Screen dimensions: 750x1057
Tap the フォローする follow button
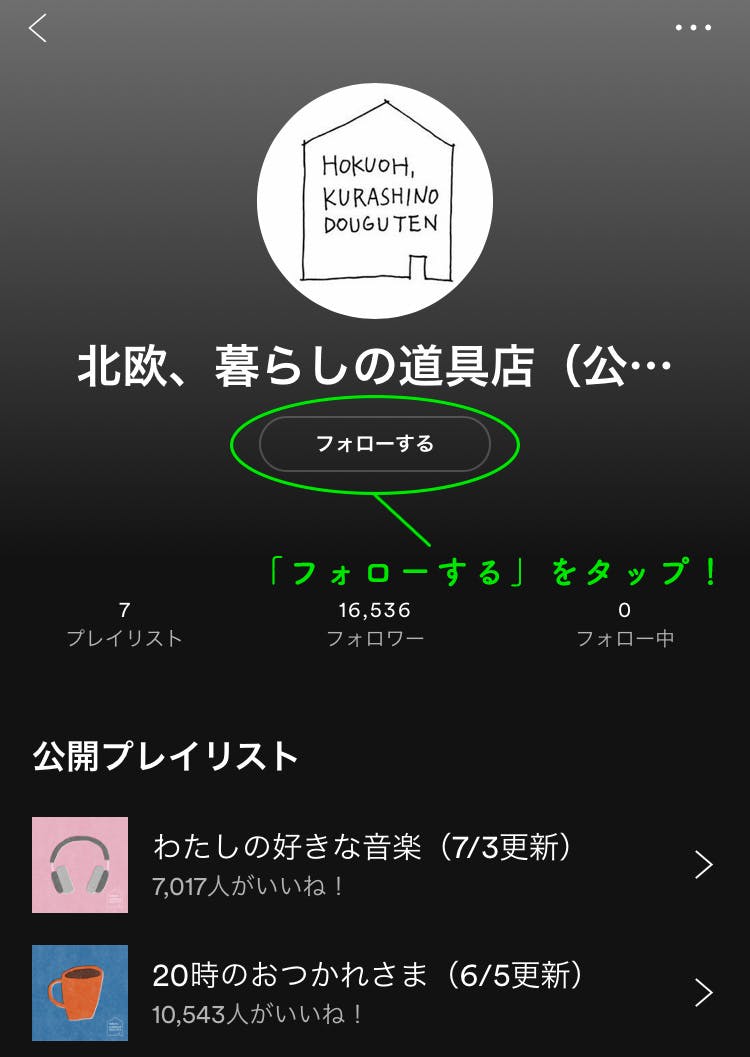click(x=375, y=444)
